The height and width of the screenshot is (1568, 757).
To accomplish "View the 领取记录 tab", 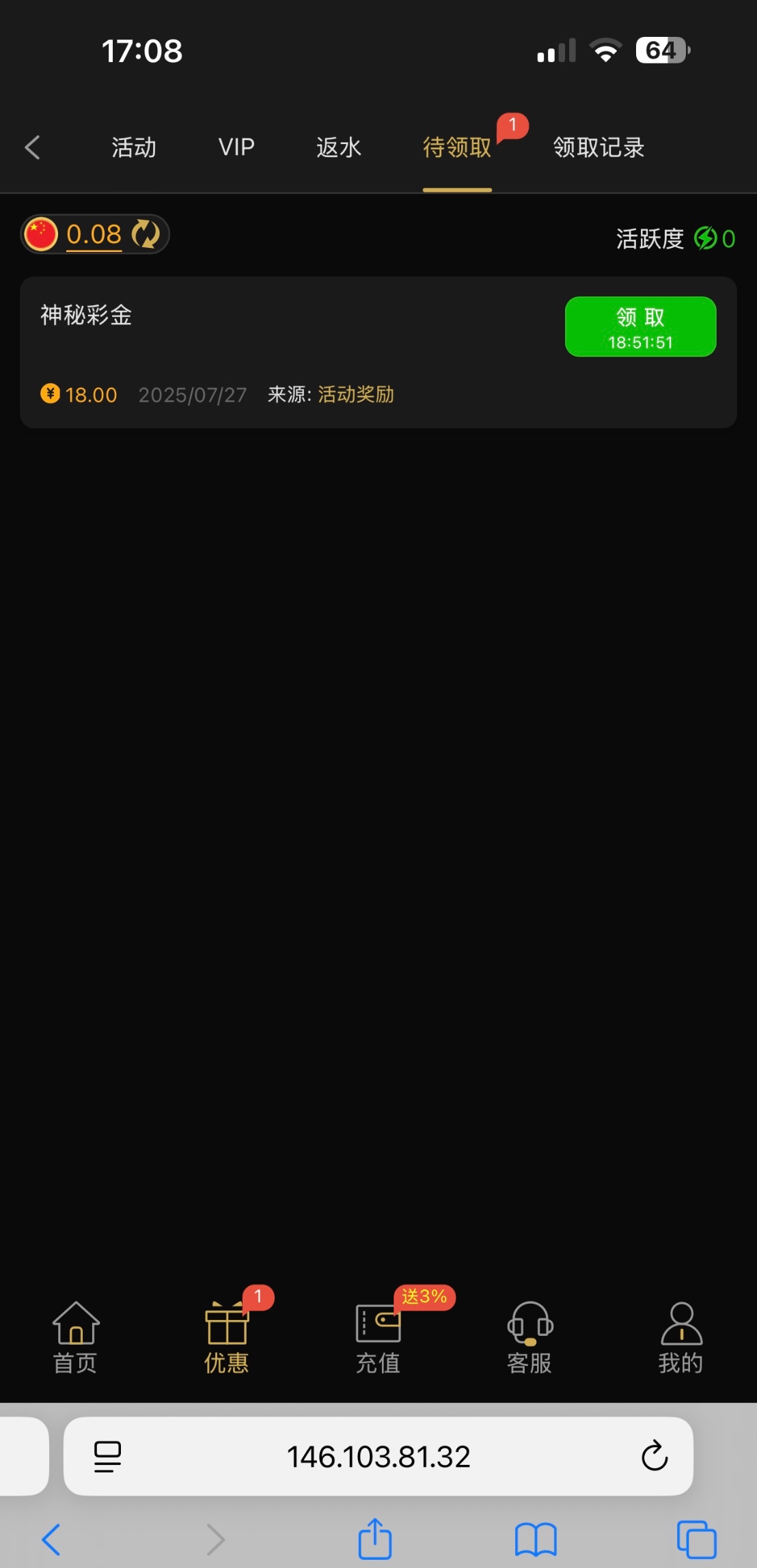I will coord(598,147).
